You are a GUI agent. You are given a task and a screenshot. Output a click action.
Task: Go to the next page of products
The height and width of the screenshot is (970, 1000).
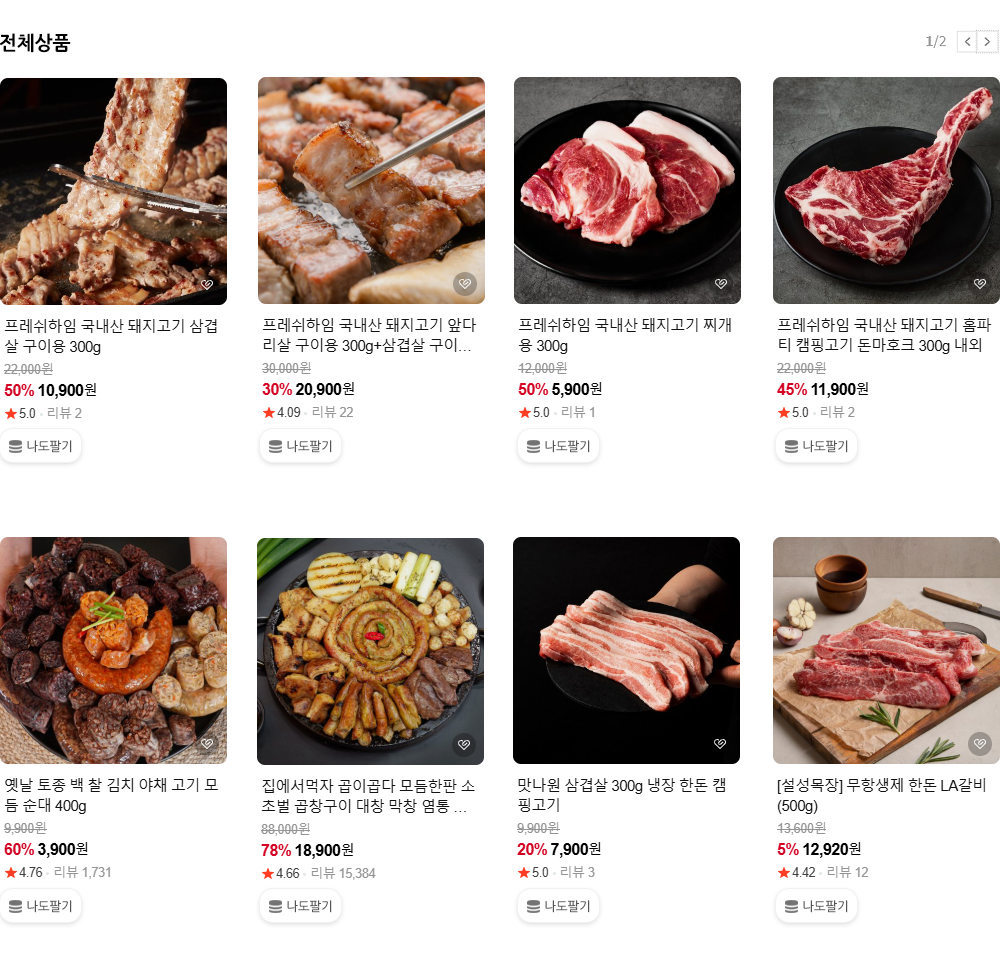coord(987,41)
